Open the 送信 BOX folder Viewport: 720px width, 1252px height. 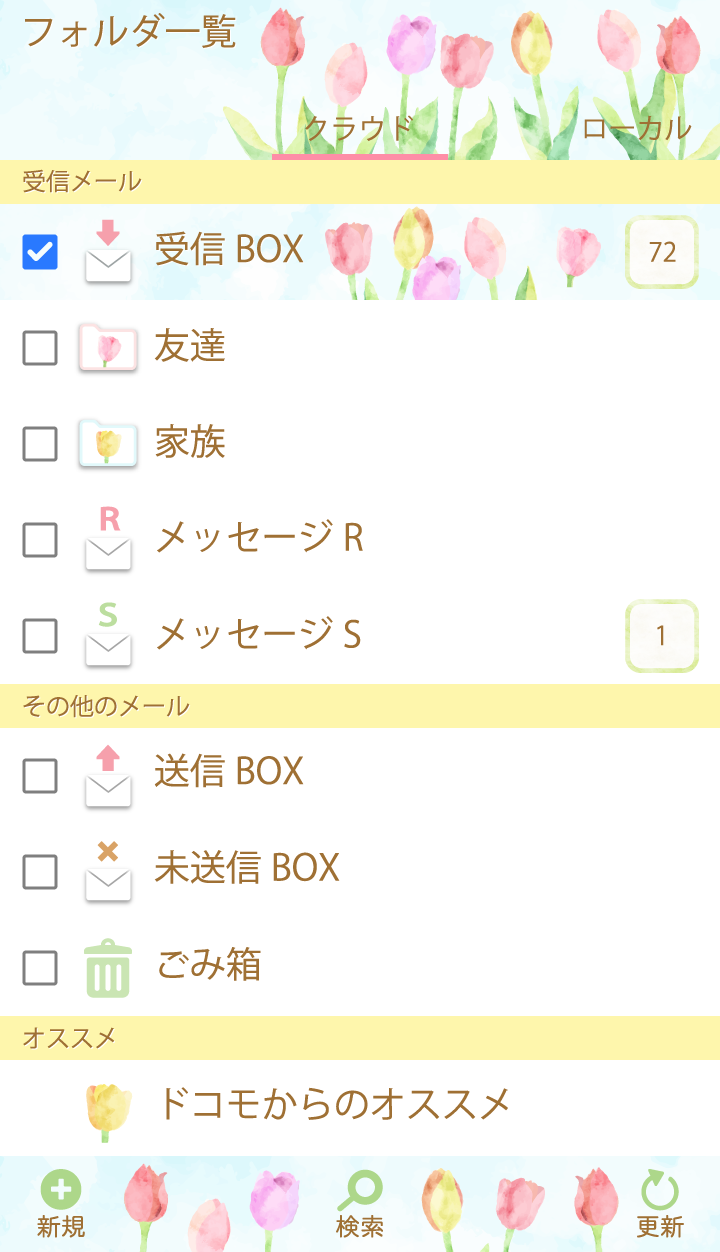pos(229,772)
